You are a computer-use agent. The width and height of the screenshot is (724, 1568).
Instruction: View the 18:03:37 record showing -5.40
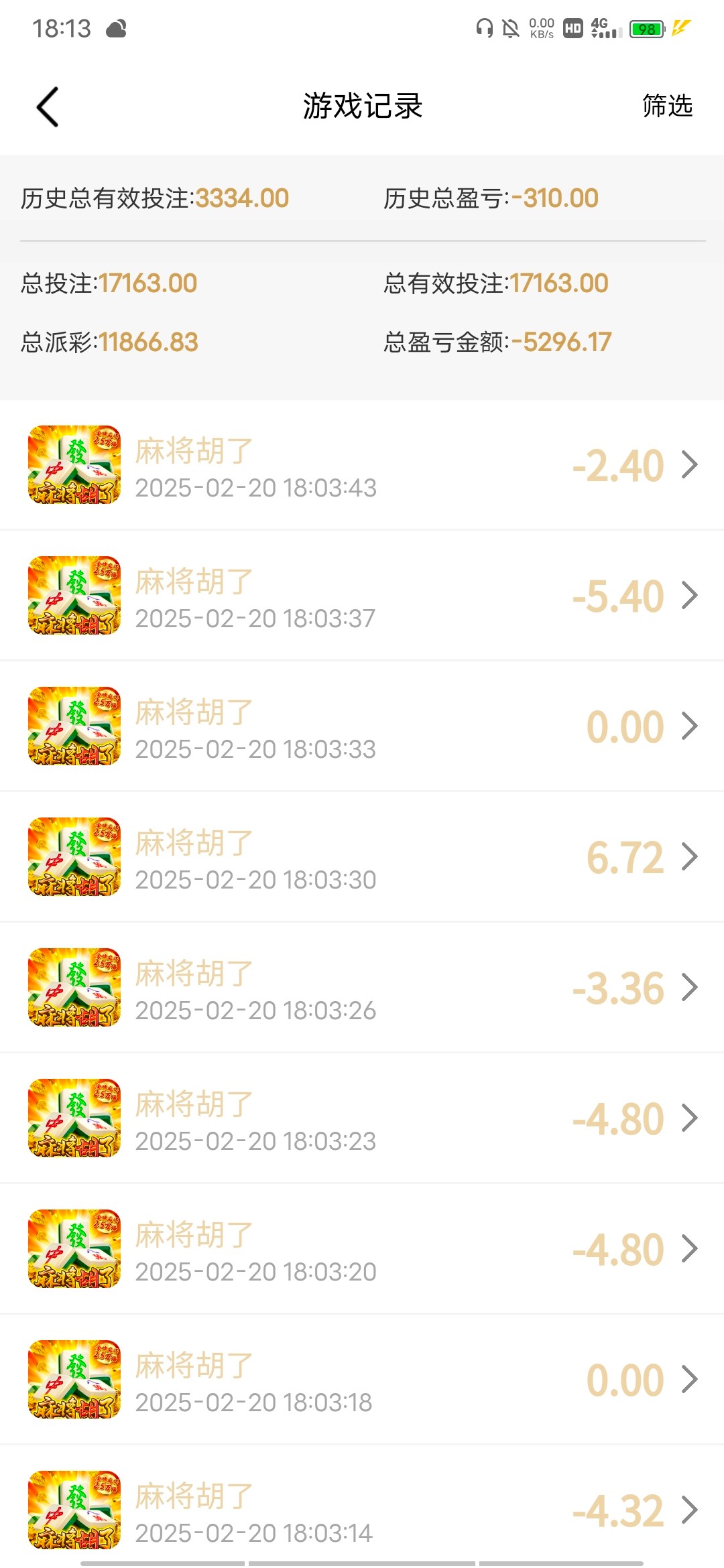click(362, 596)
